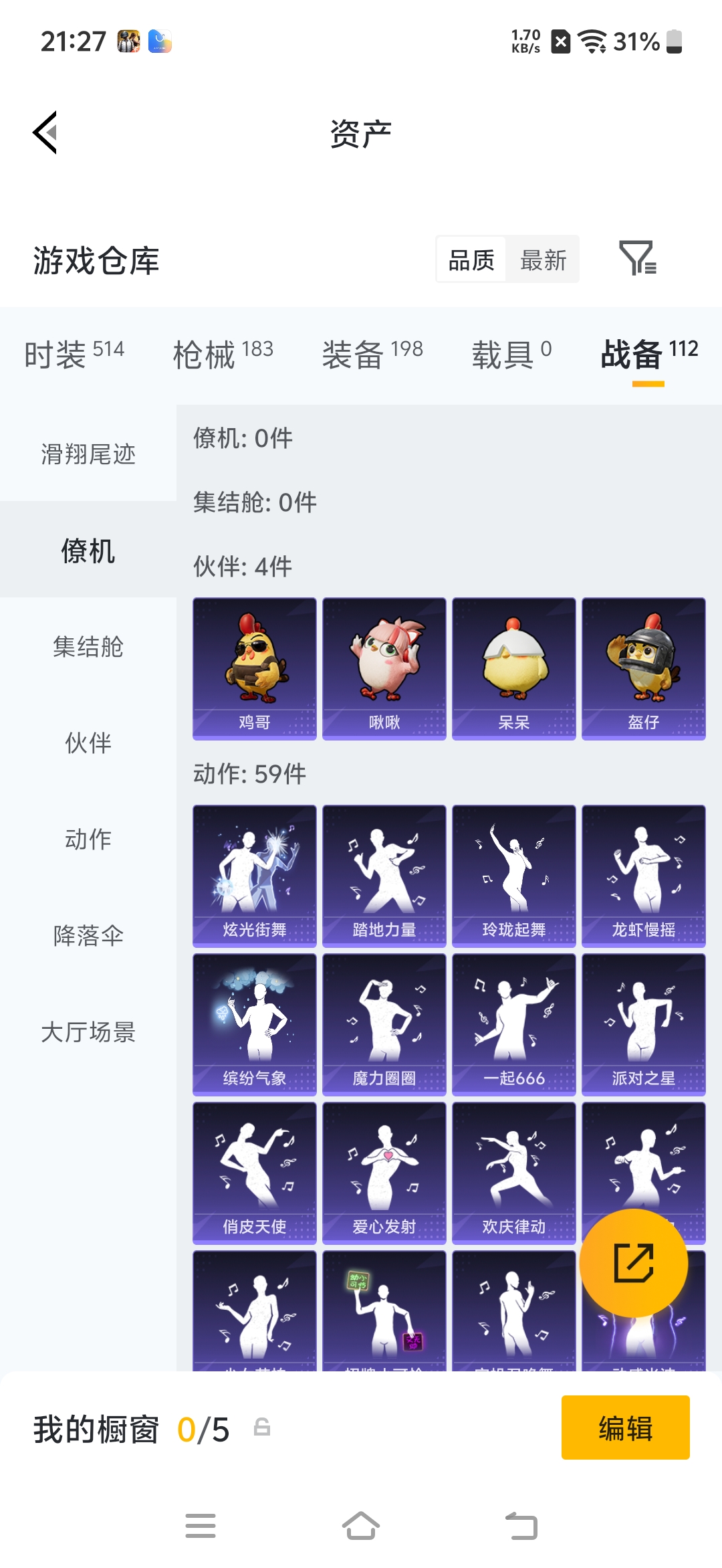Open the 动作 category in sidebar
The height and width of the screenshot is (1568, 722).
87,839
